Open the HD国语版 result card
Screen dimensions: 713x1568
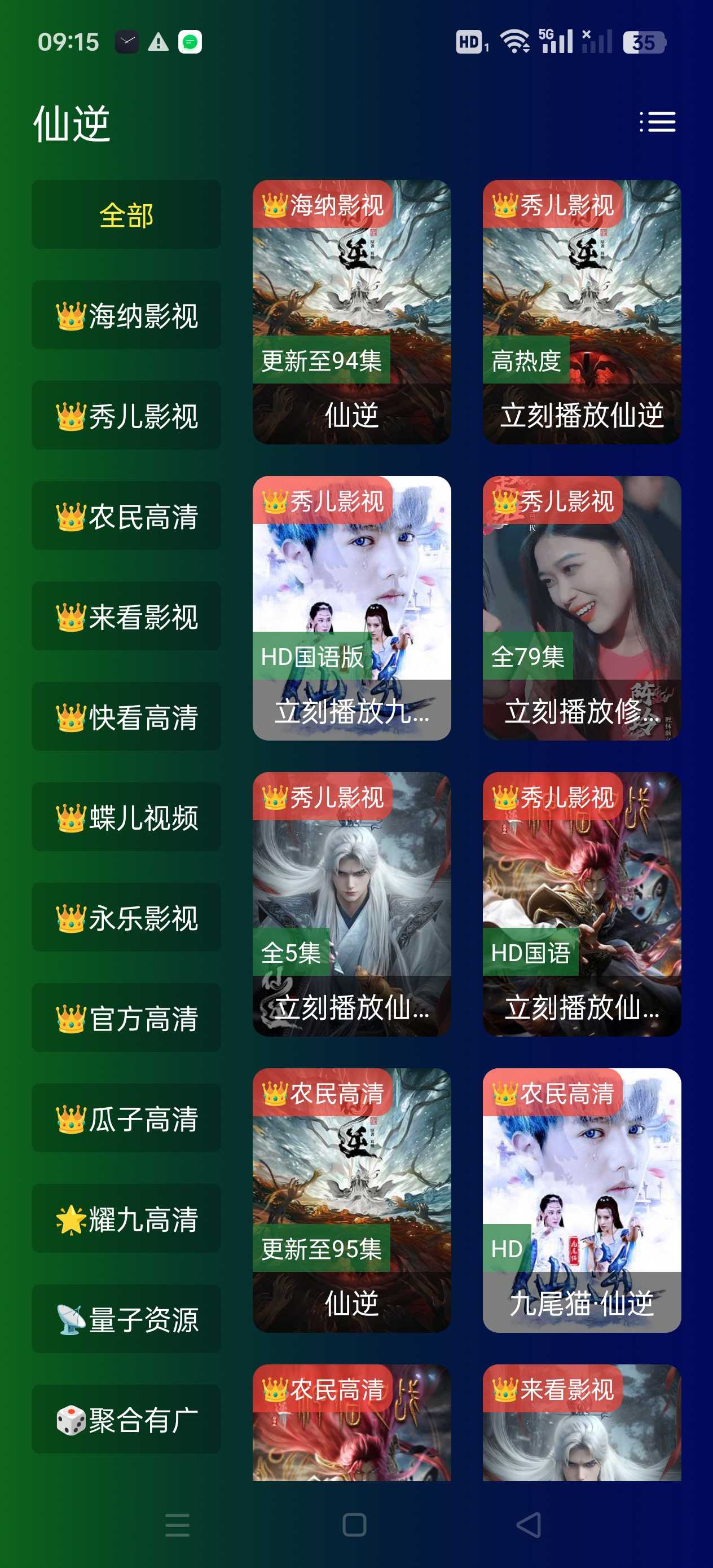(351, 608)
